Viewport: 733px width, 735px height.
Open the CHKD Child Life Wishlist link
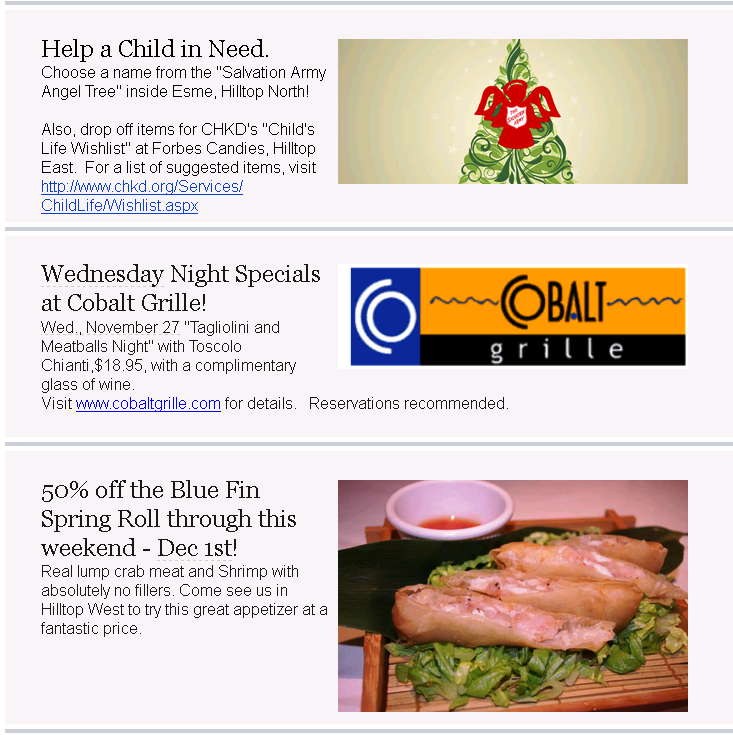point(141,187)
